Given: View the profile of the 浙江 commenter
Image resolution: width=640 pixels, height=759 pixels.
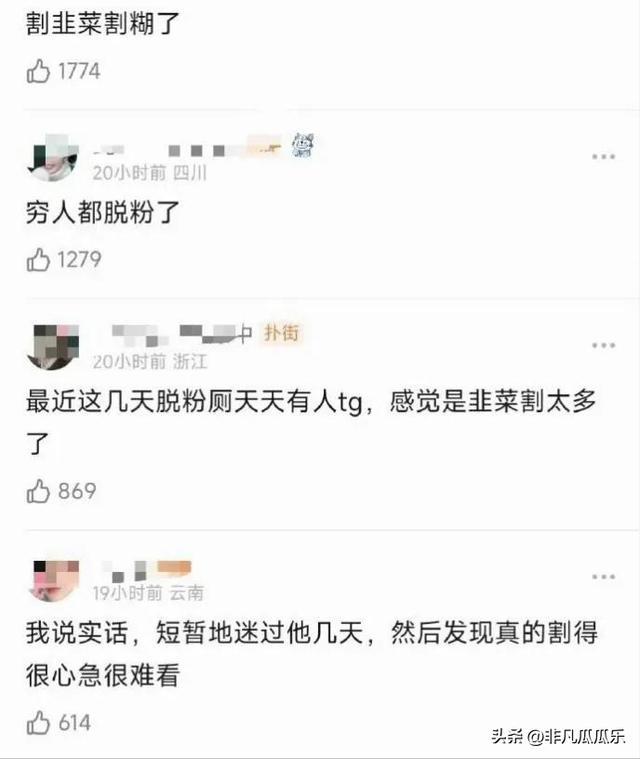Looking at the screenshot, I should [x=54, y=348].
